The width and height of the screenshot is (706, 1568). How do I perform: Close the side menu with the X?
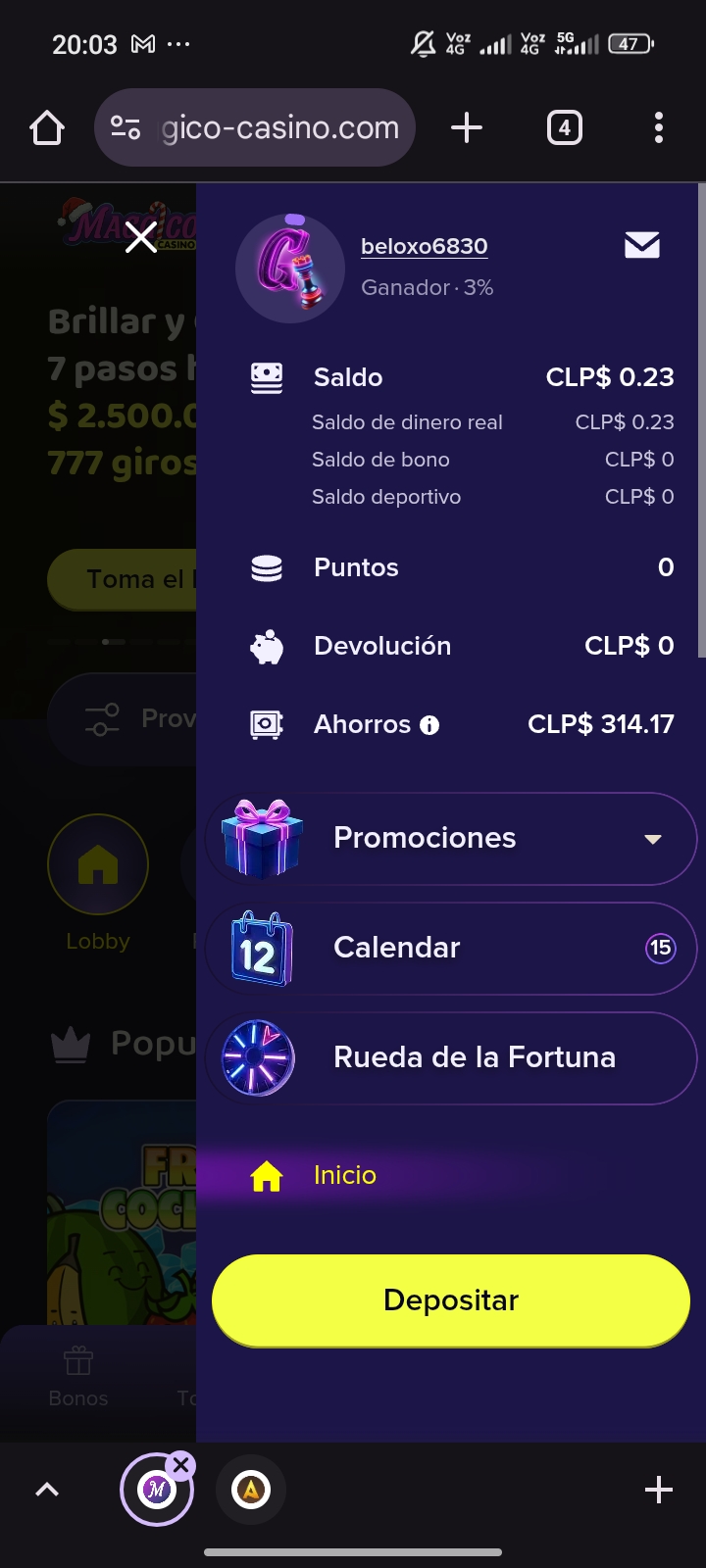[x=141, y=236]
